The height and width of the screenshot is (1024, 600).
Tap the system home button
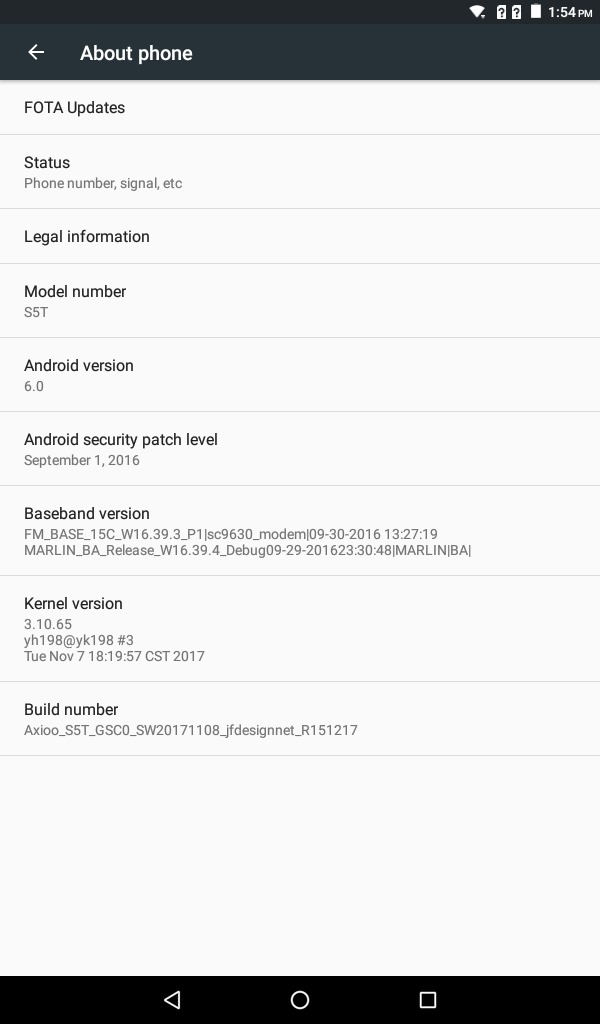300,999
